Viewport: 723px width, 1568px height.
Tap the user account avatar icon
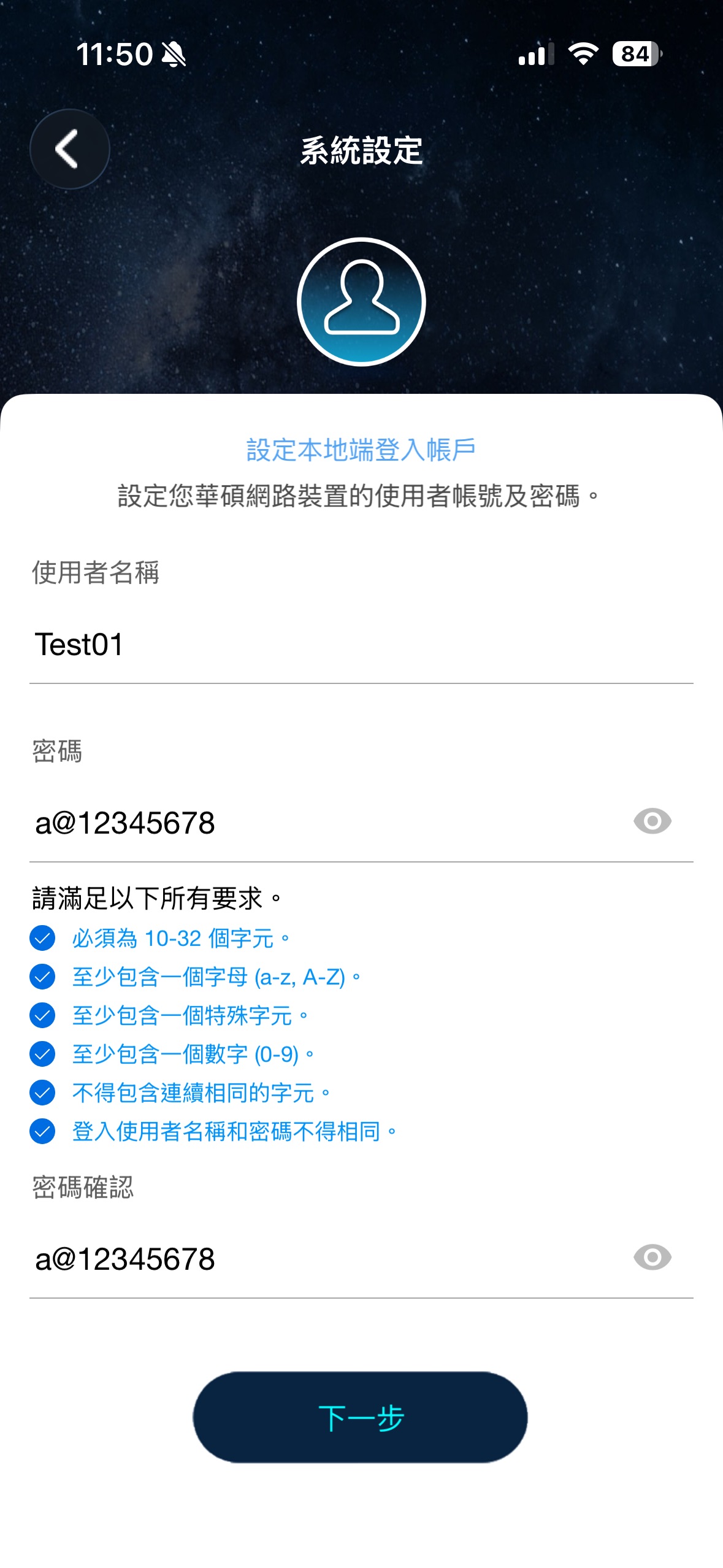pos(361,300)
